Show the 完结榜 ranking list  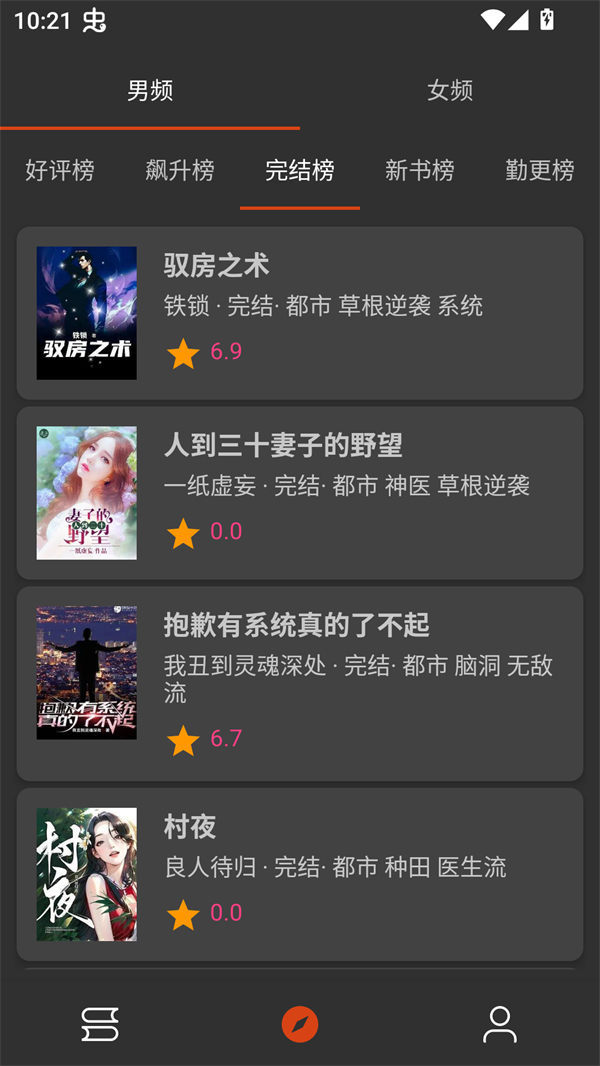click(300, 171)
